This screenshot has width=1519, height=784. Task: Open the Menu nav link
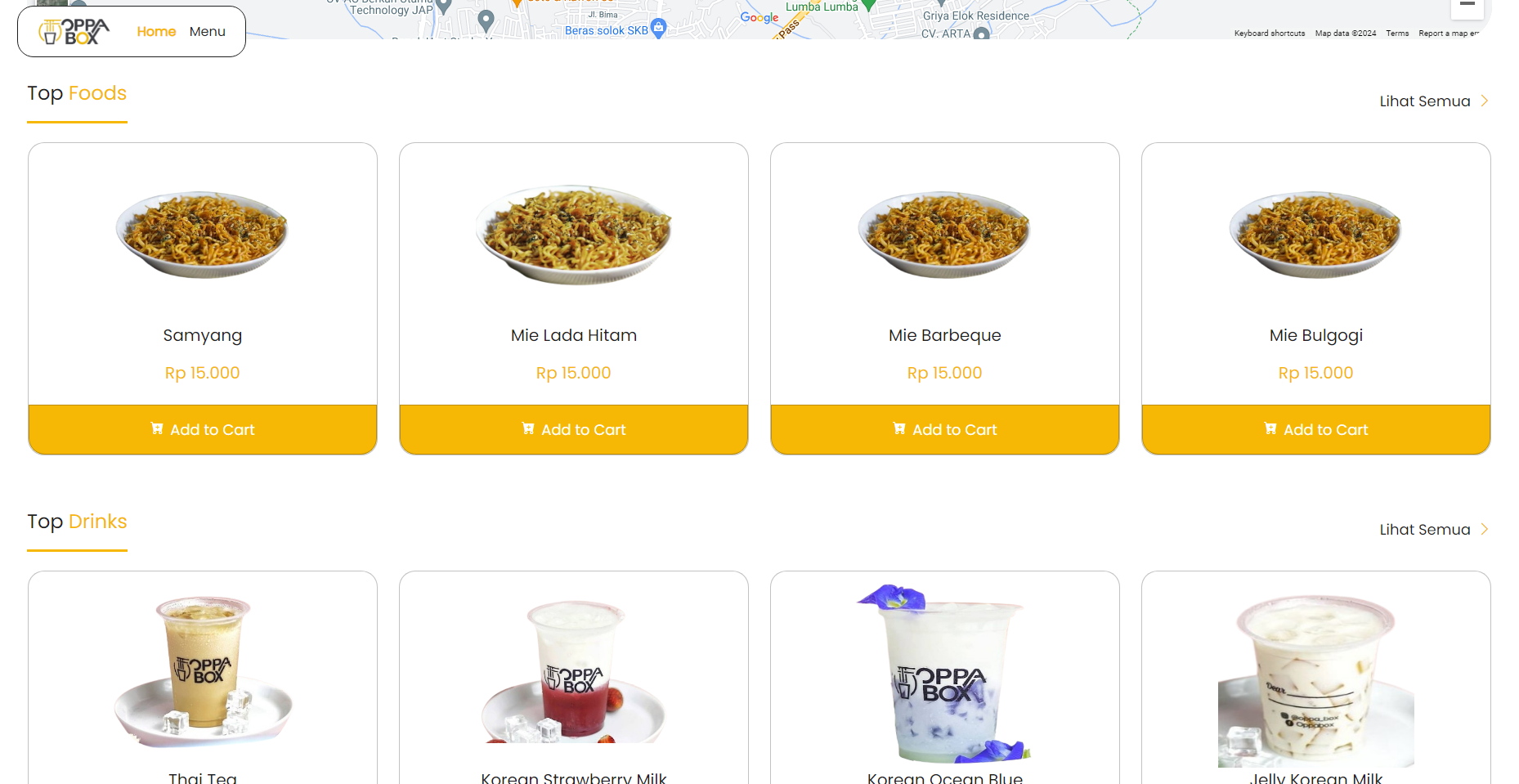(207, 32)
